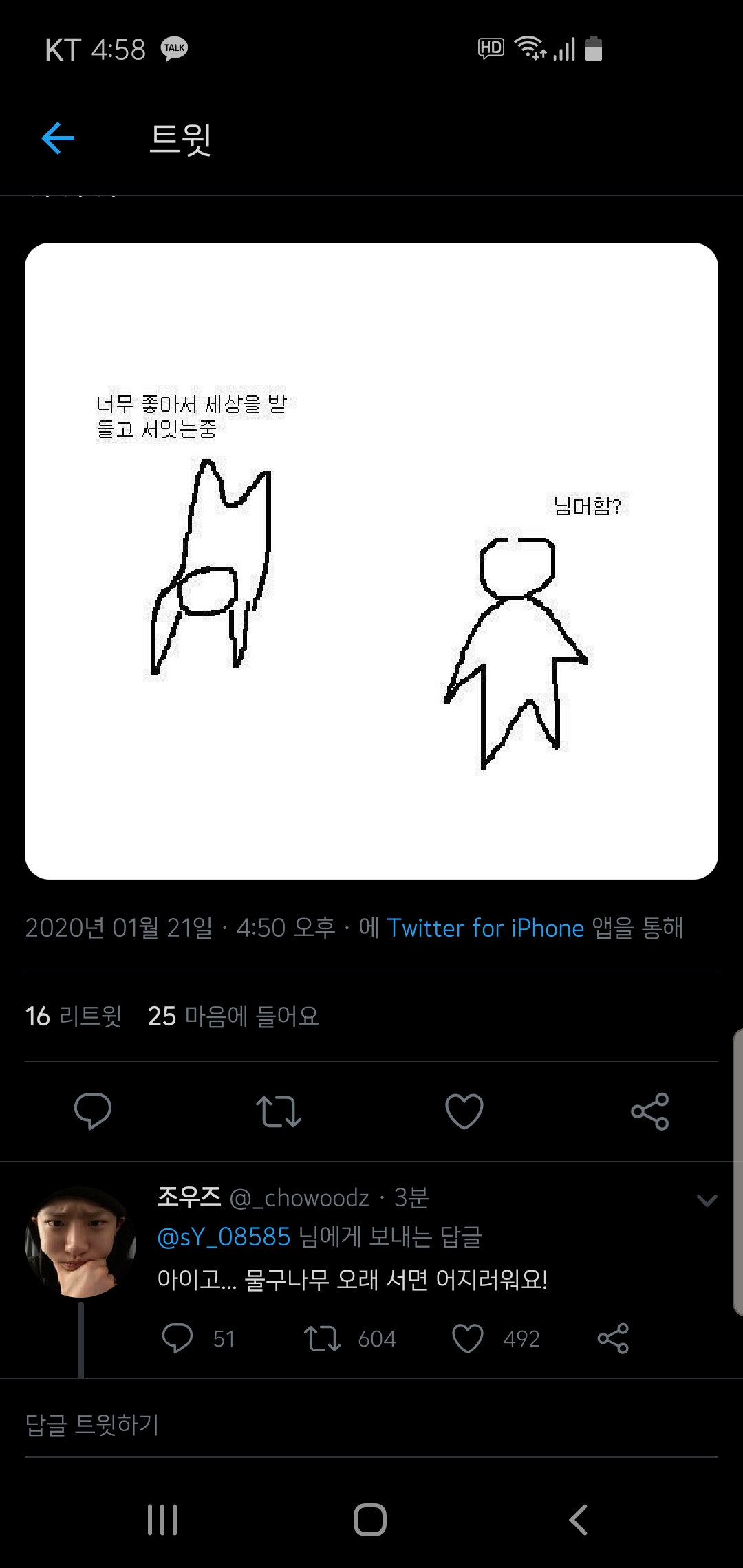Expand the 16 리트윗 count details
This screenshot has height=1568, width=743.
tap(73, 1017)
